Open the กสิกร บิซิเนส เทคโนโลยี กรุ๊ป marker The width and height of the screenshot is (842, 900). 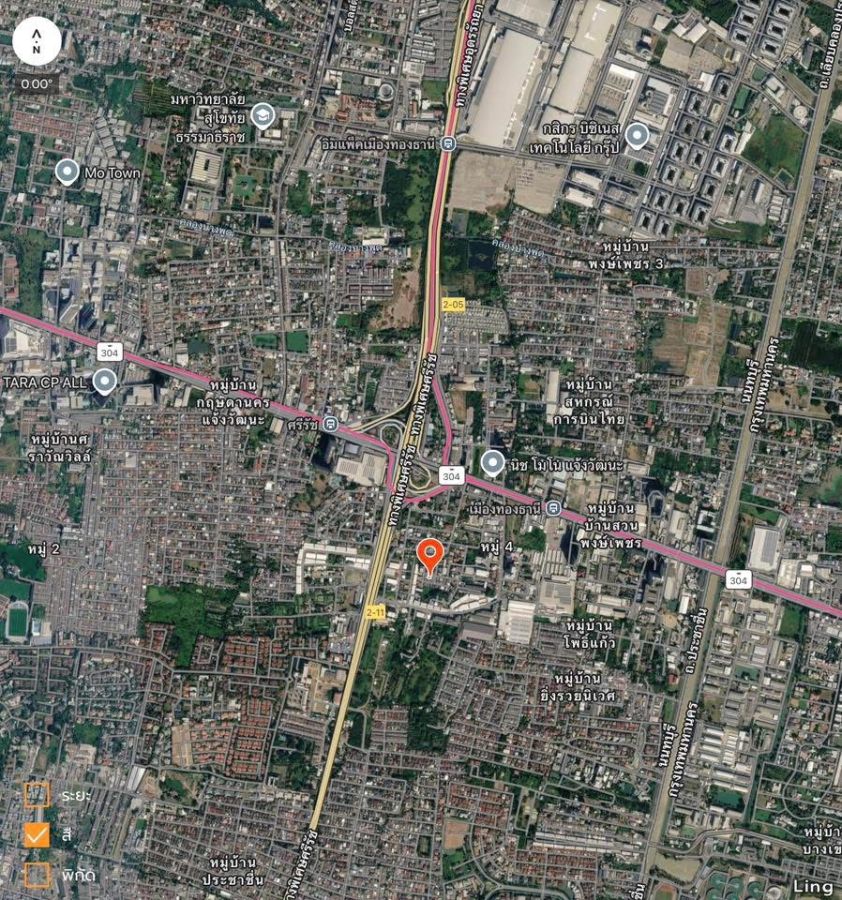point(636,136)
